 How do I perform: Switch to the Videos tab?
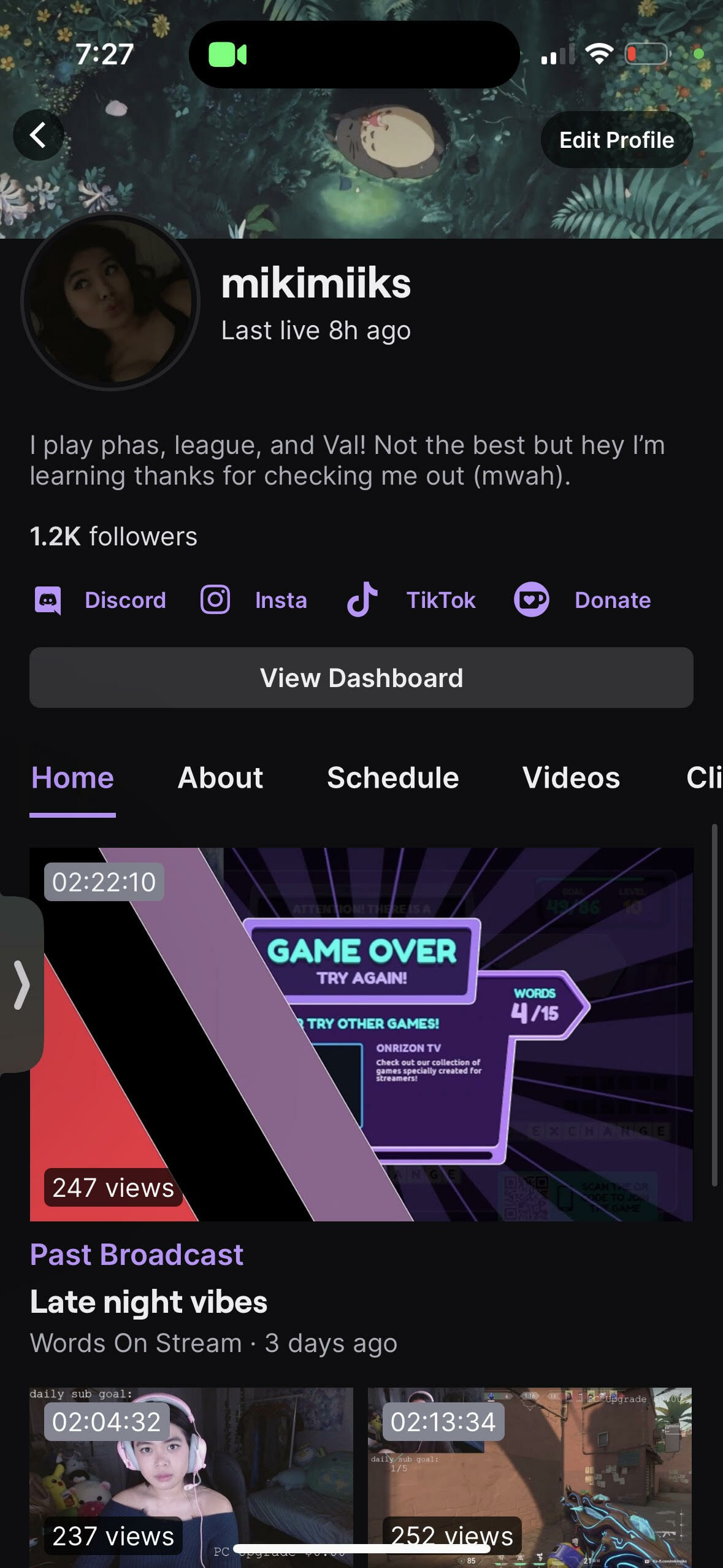coord(571,778)
